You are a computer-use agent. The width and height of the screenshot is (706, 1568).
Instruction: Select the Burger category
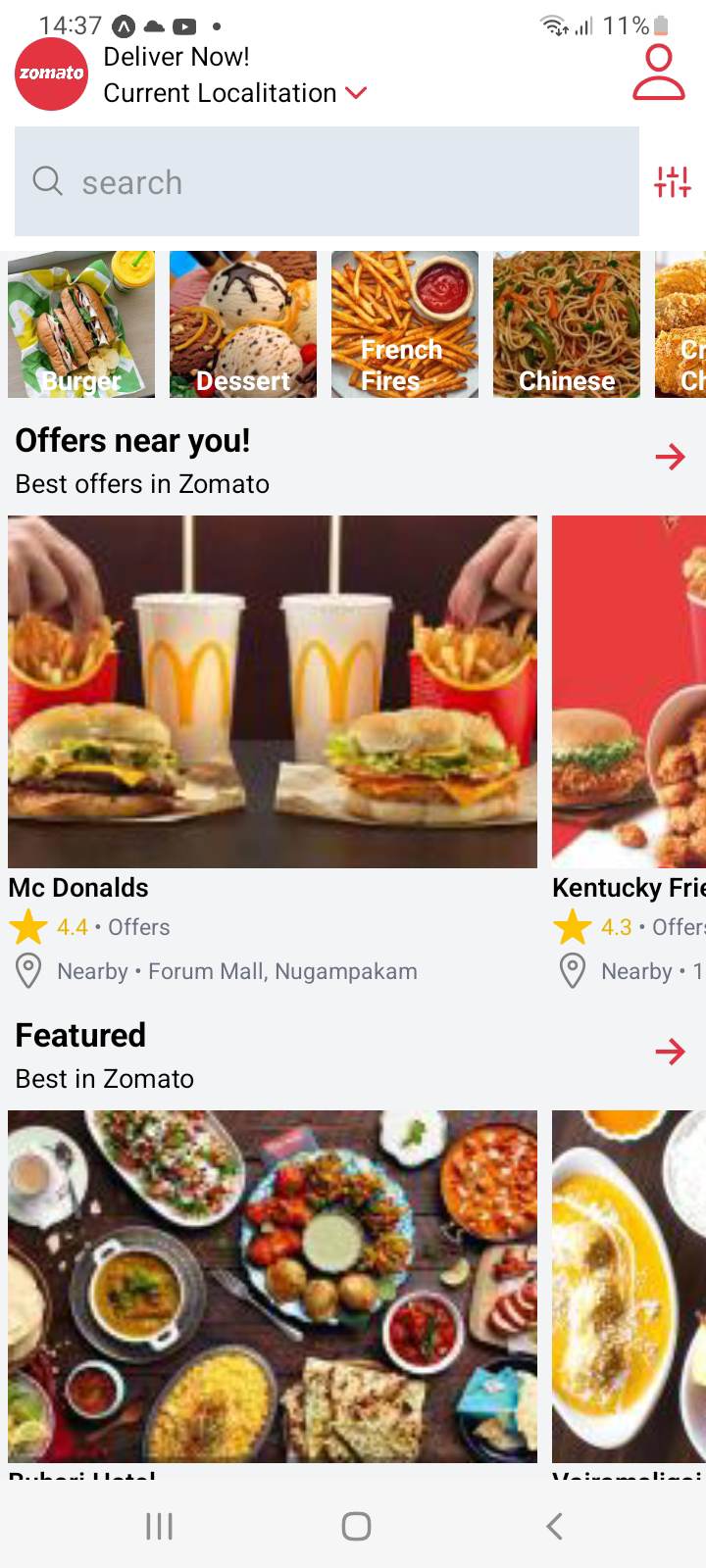[x=81, y=324]
